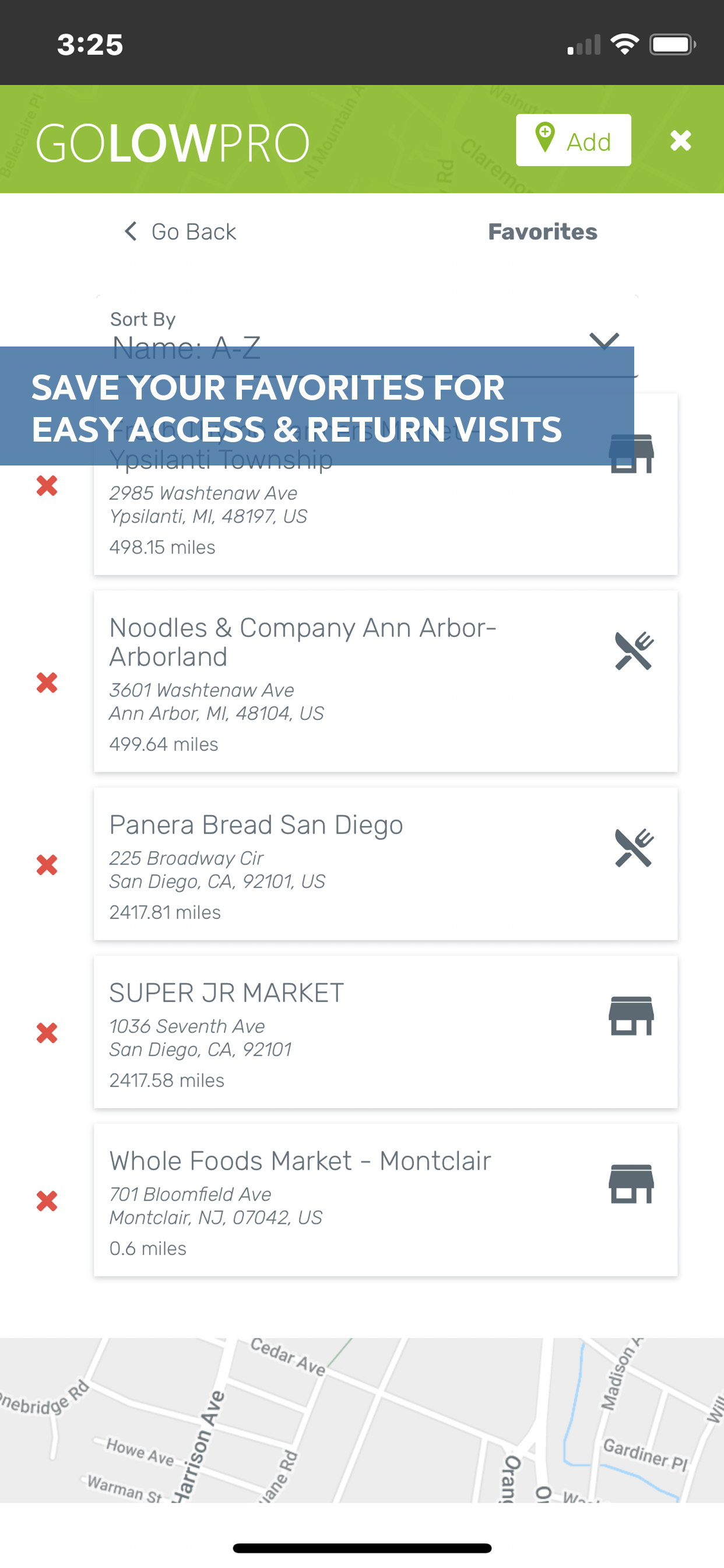Expand the Sort By dropdown

click(367, 337)
